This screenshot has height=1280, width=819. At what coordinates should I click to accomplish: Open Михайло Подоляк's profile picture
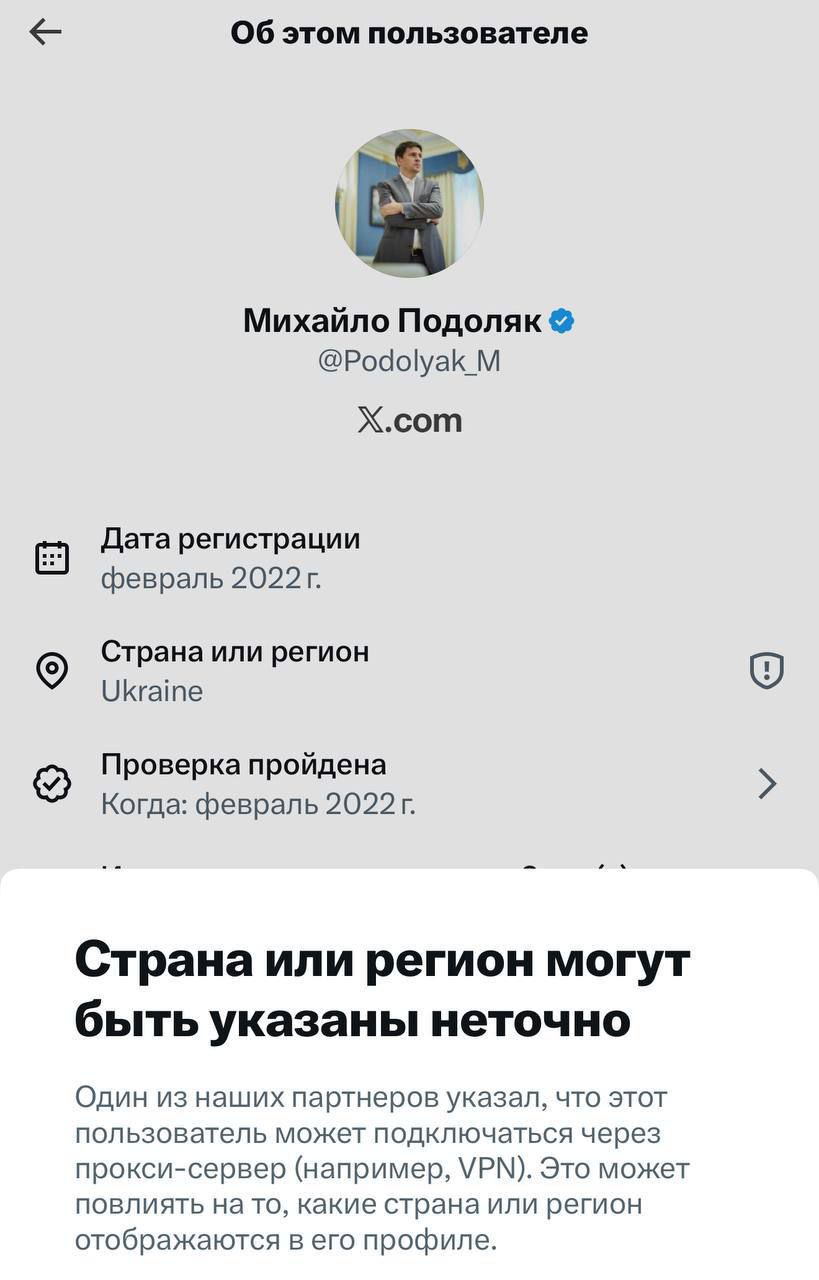click(x=409, y=203)
